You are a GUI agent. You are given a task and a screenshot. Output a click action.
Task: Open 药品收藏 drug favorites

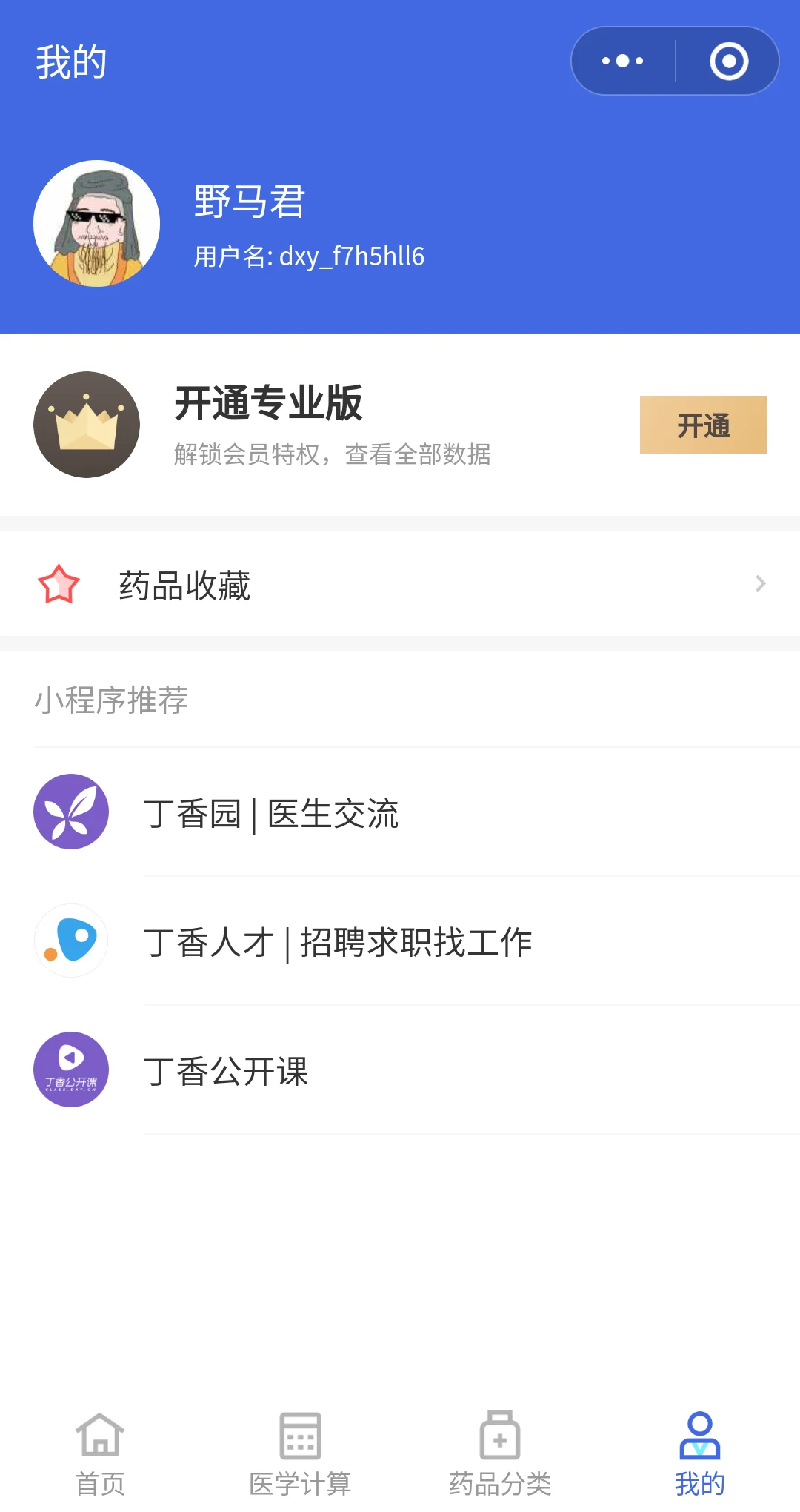coord(400,585)
